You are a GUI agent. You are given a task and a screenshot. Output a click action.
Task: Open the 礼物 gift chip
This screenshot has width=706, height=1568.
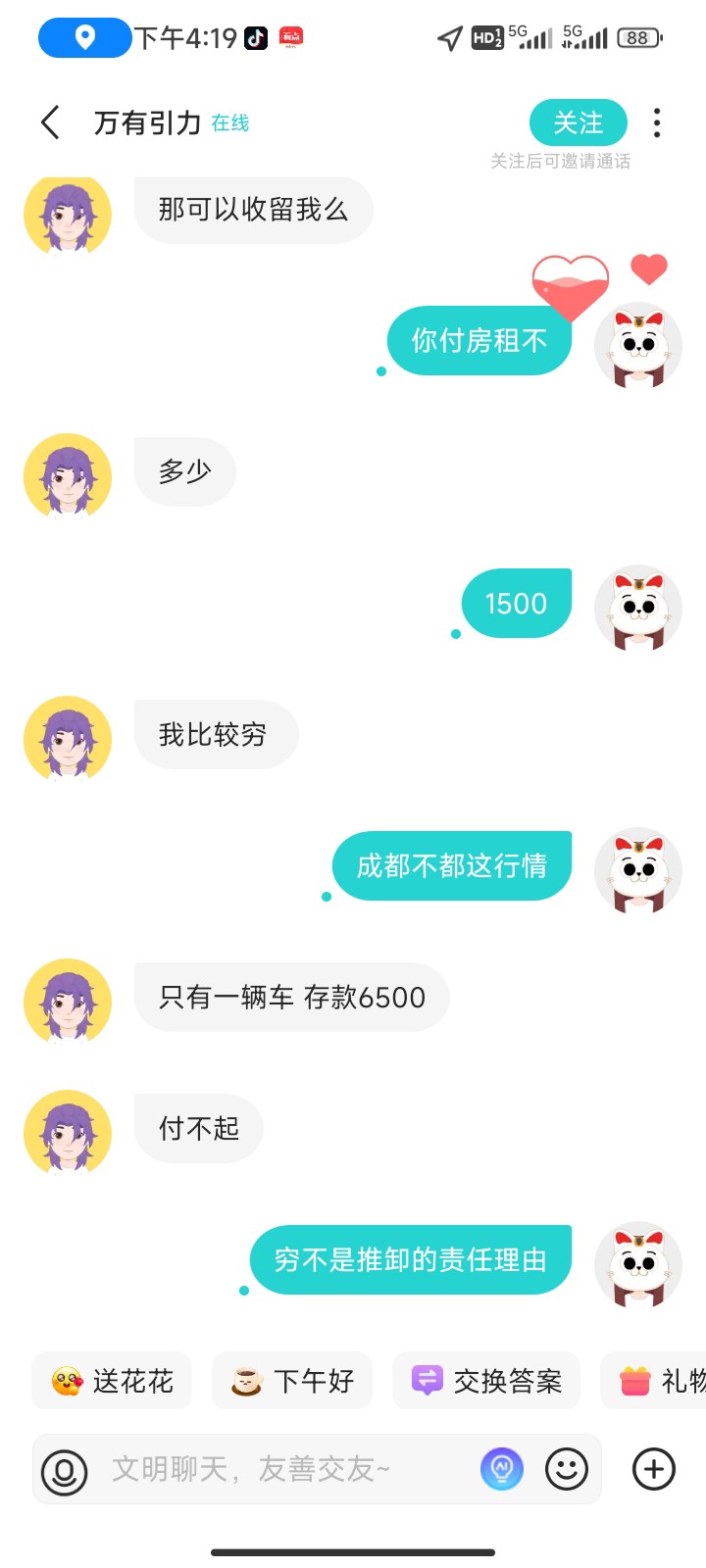click(x=654, y=1381)
